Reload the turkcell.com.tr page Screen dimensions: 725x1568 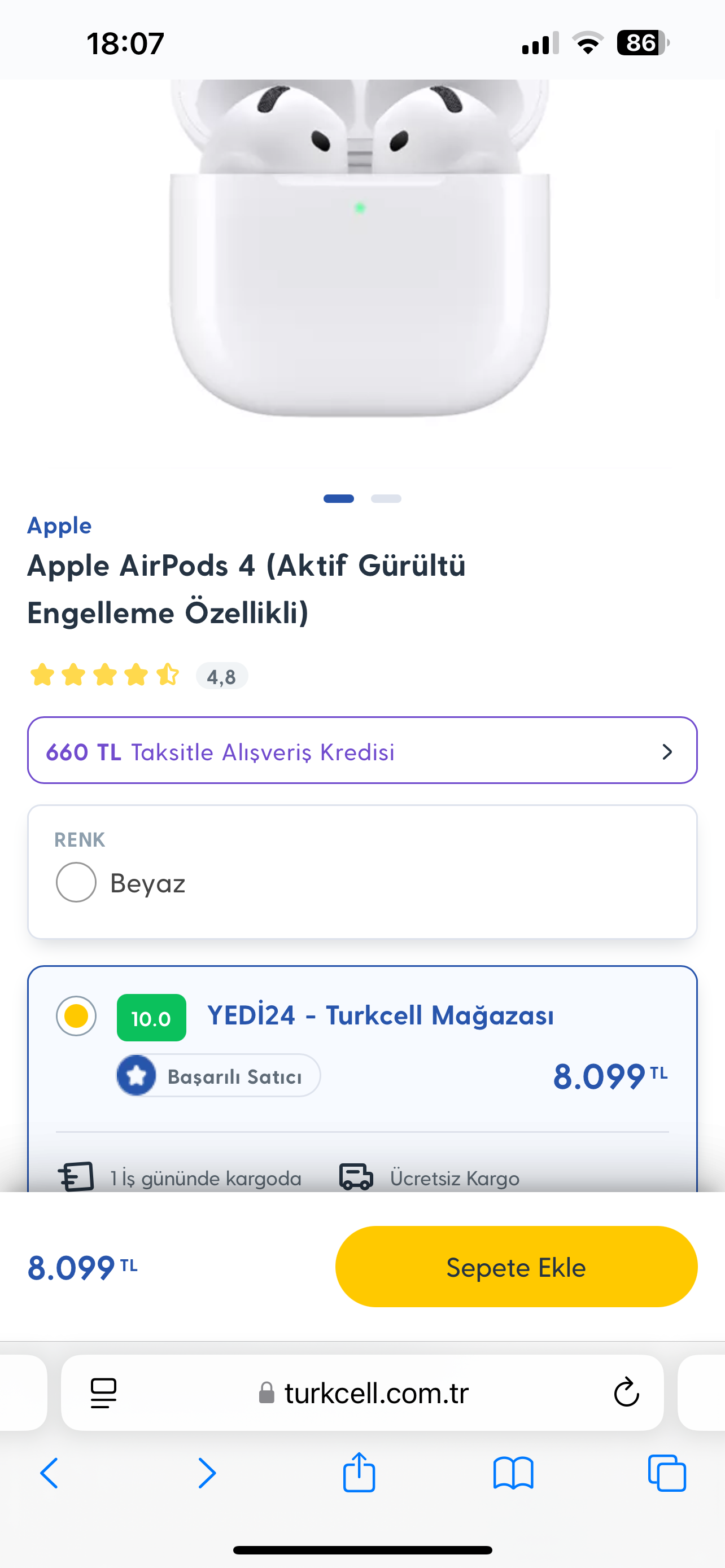pos(626,1392)
